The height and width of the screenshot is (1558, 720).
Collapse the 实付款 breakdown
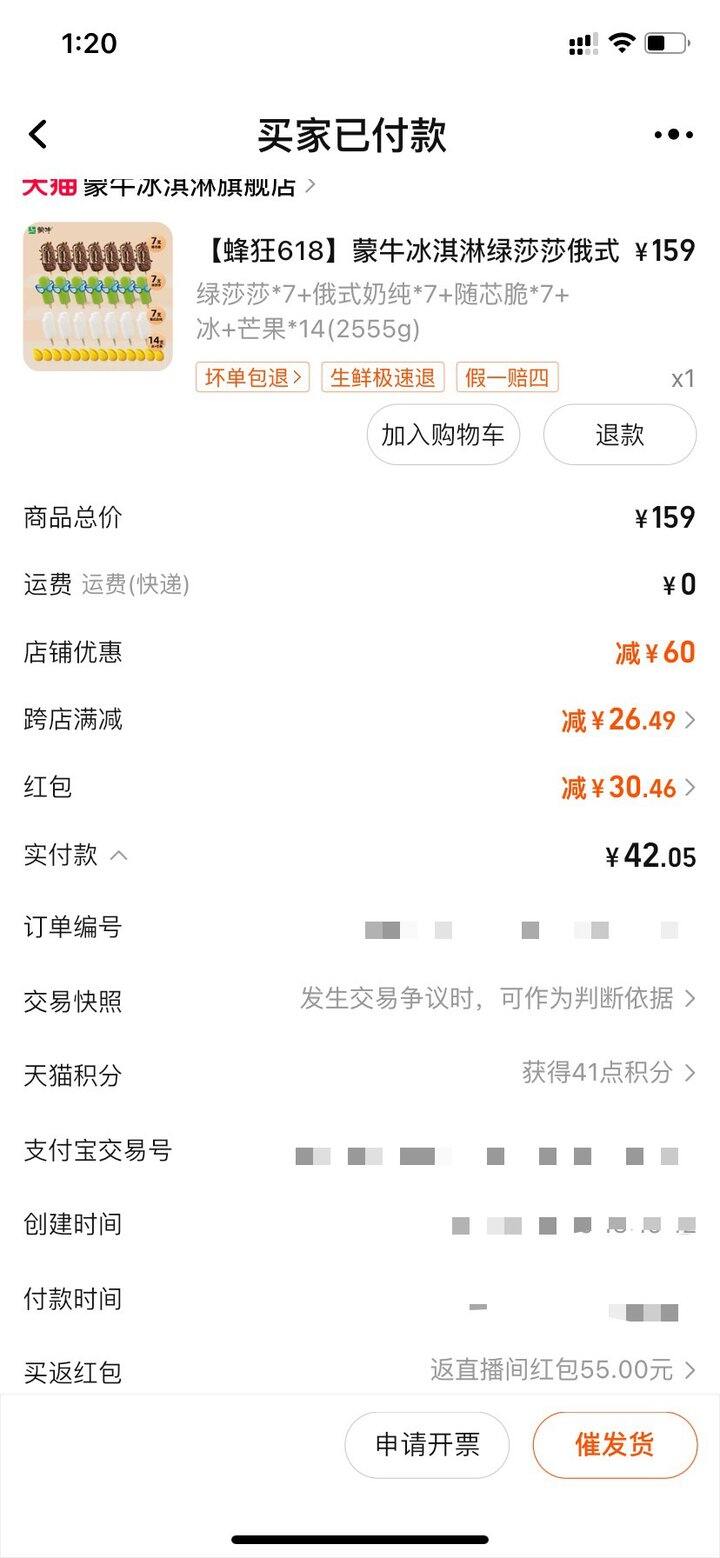pos(119,856)
